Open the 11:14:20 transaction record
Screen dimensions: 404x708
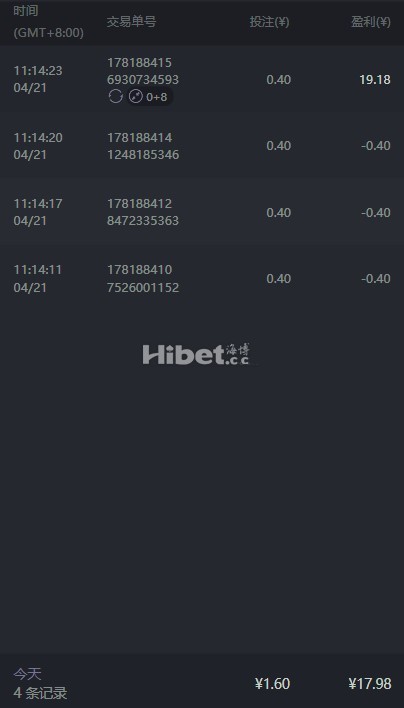202,146
